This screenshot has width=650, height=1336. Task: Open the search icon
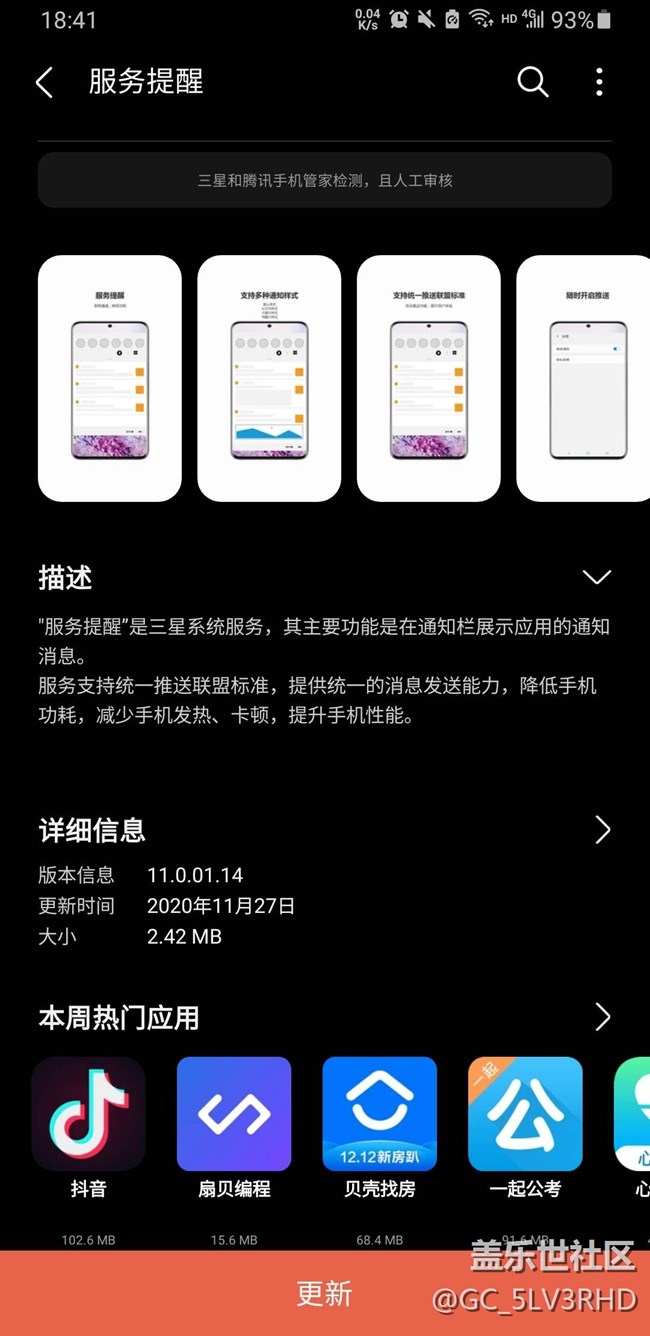point(533,82)
